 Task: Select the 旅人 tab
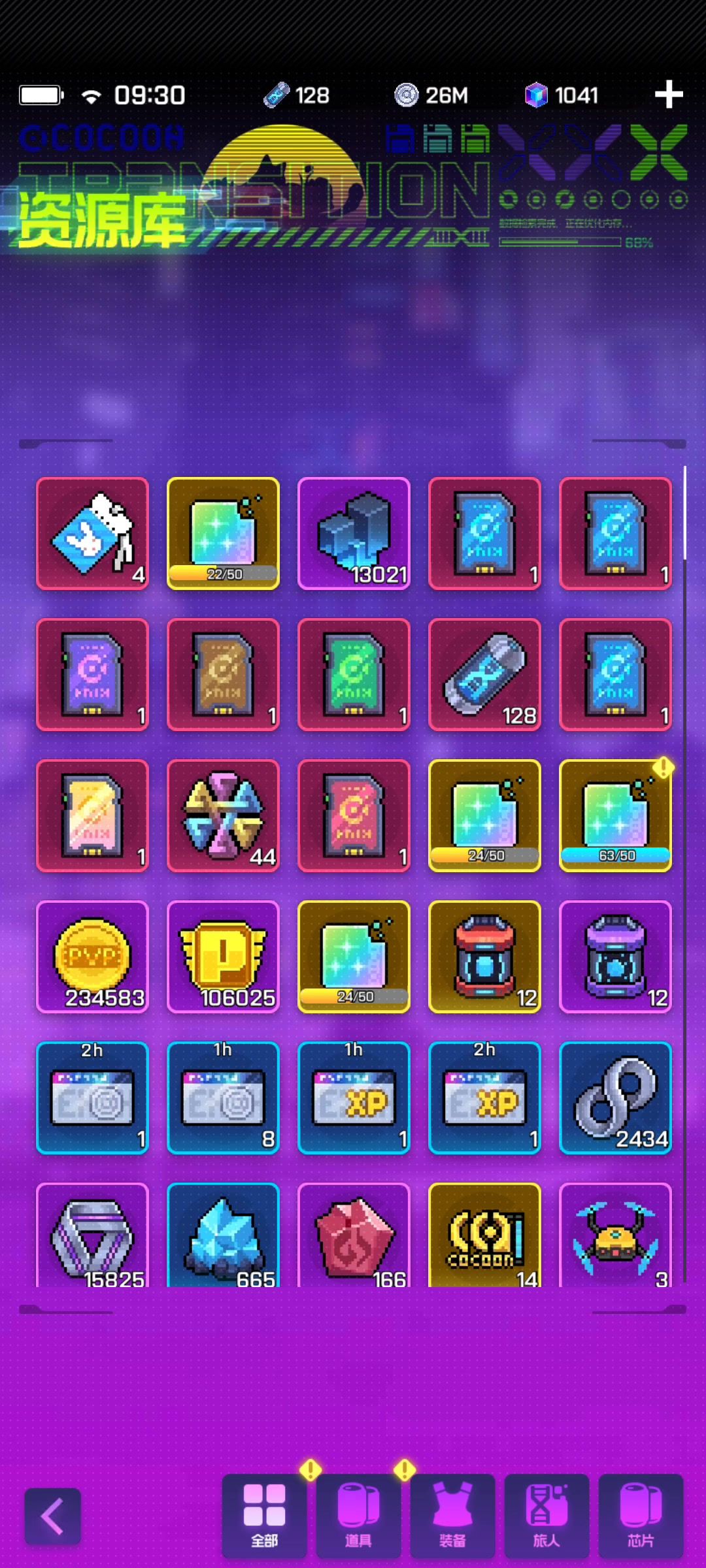(546, 1516)
